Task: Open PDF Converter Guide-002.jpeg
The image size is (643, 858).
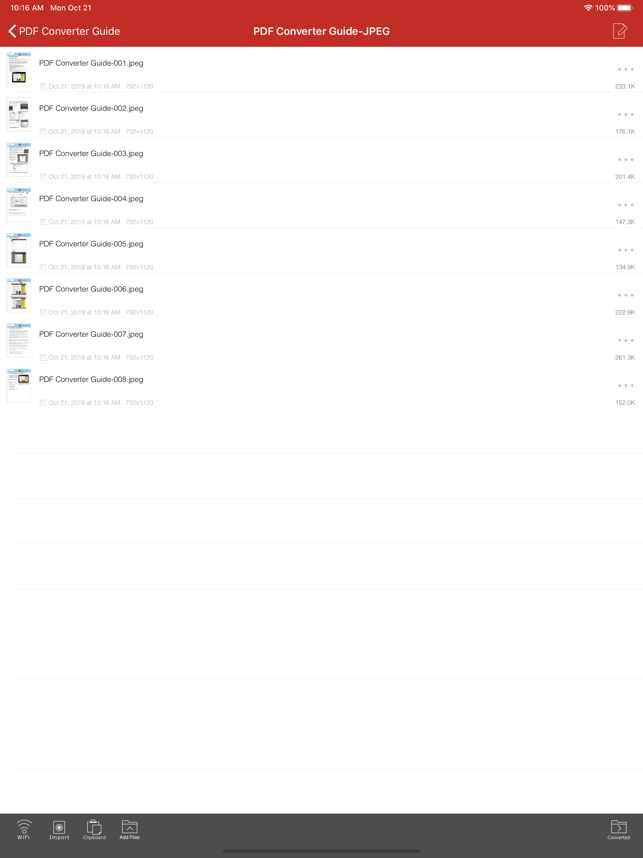Action: tap(91, 108)
